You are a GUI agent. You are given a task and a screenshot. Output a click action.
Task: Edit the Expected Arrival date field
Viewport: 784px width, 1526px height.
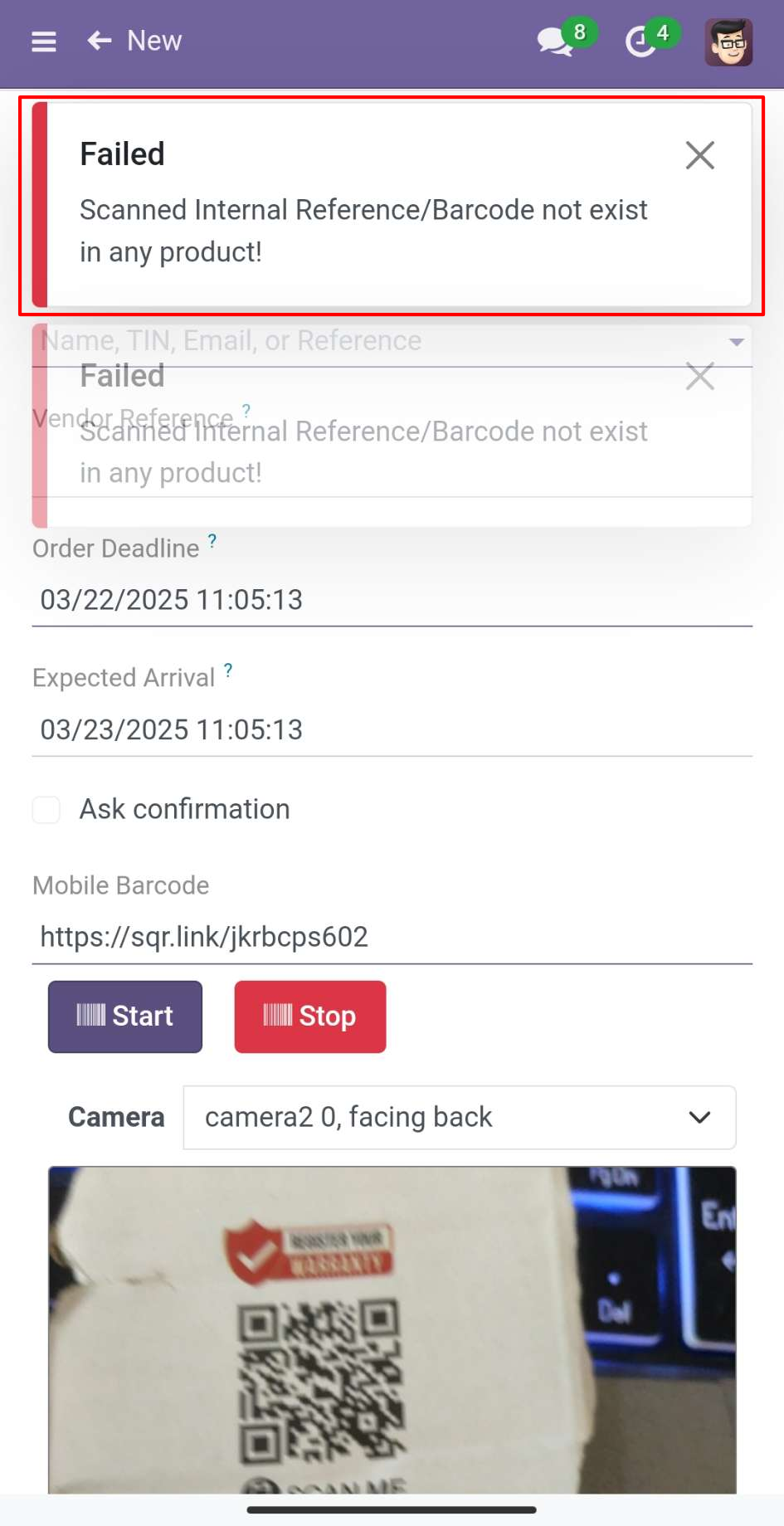click(x=392, y=730)
